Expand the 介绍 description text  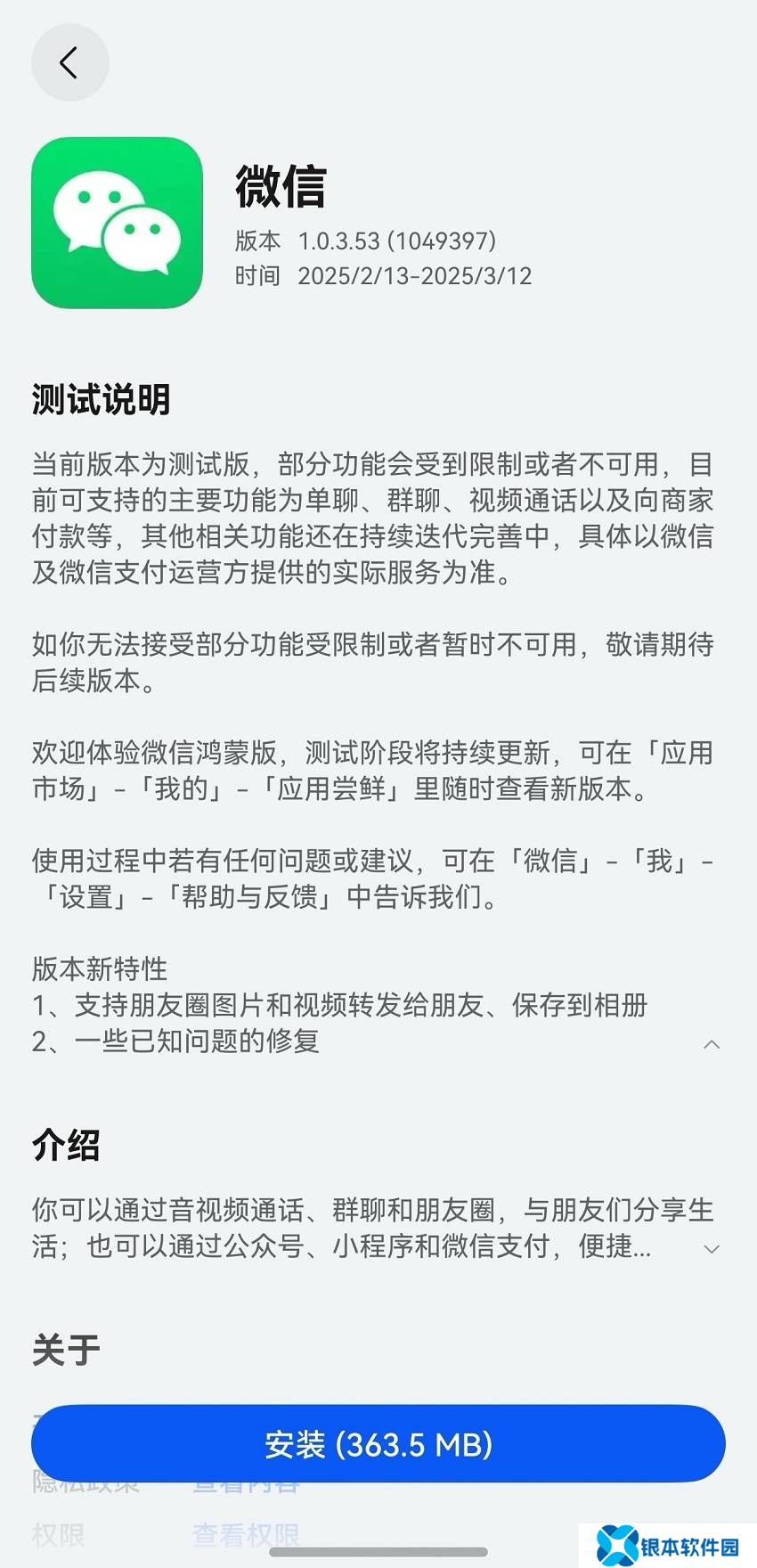(711, 1248)
